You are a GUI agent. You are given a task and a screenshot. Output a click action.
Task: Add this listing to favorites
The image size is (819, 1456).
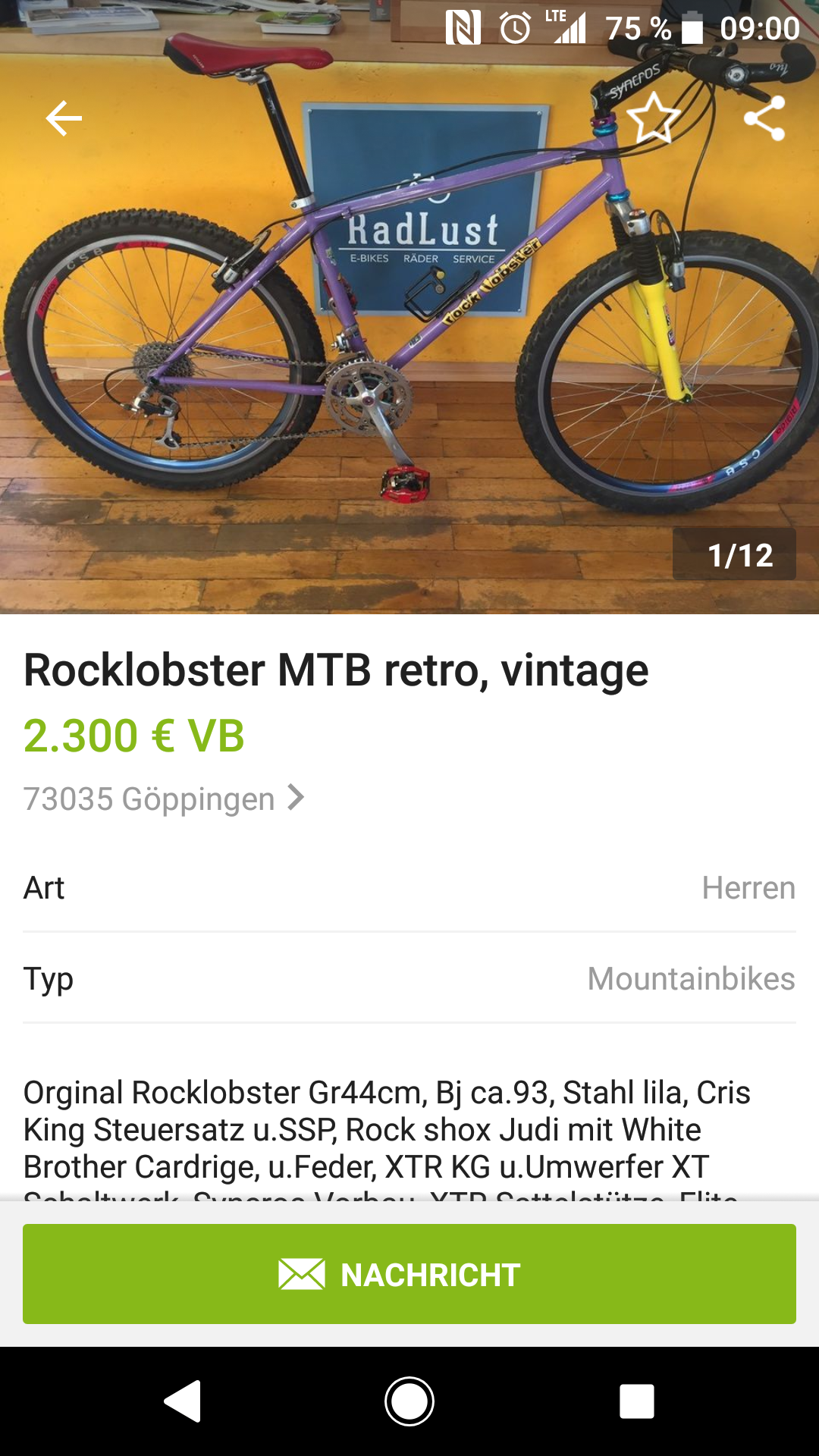click(x=654, y=118)
